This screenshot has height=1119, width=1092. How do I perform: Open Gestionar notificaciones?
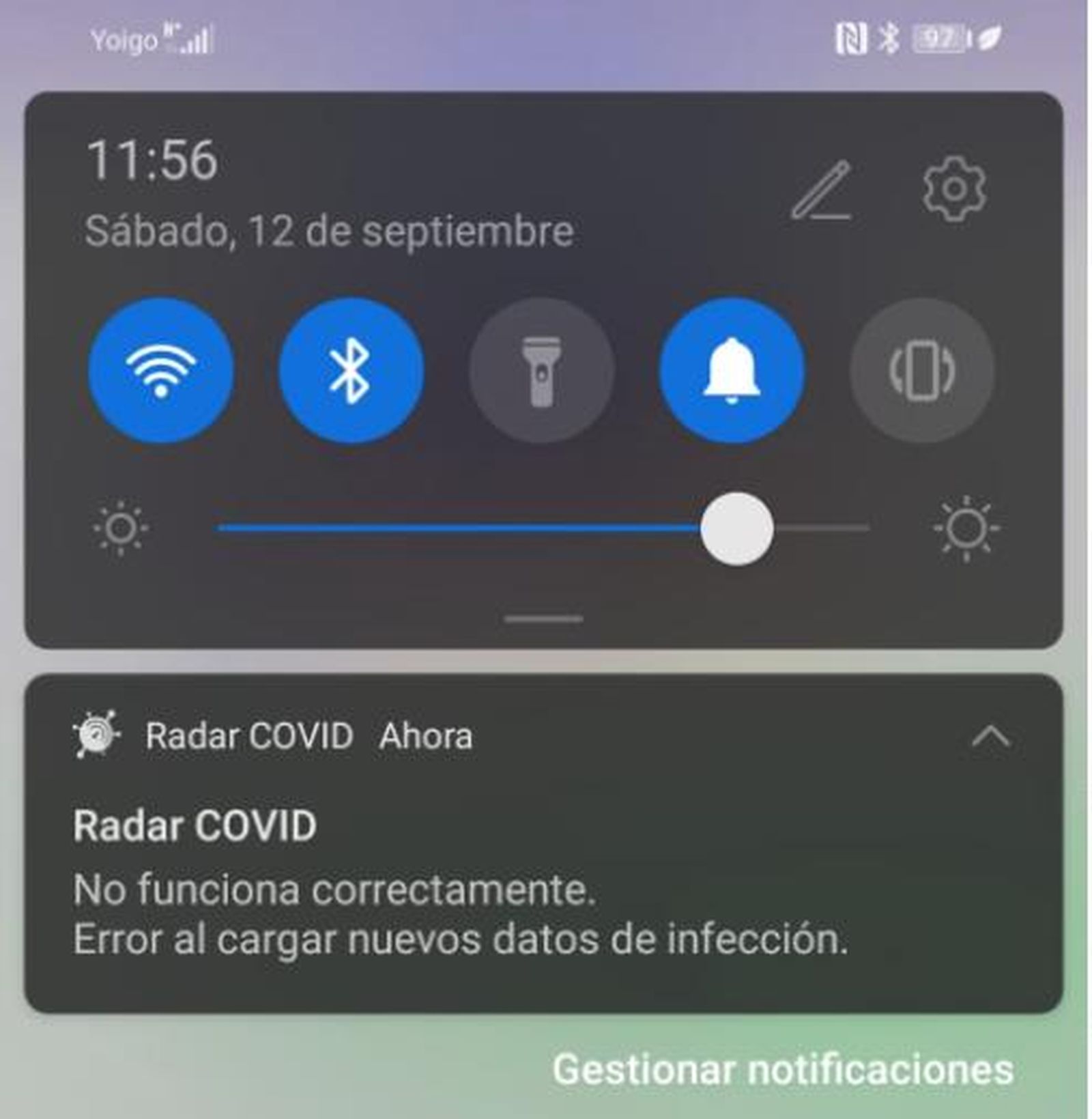click(x=783, y=1069)
